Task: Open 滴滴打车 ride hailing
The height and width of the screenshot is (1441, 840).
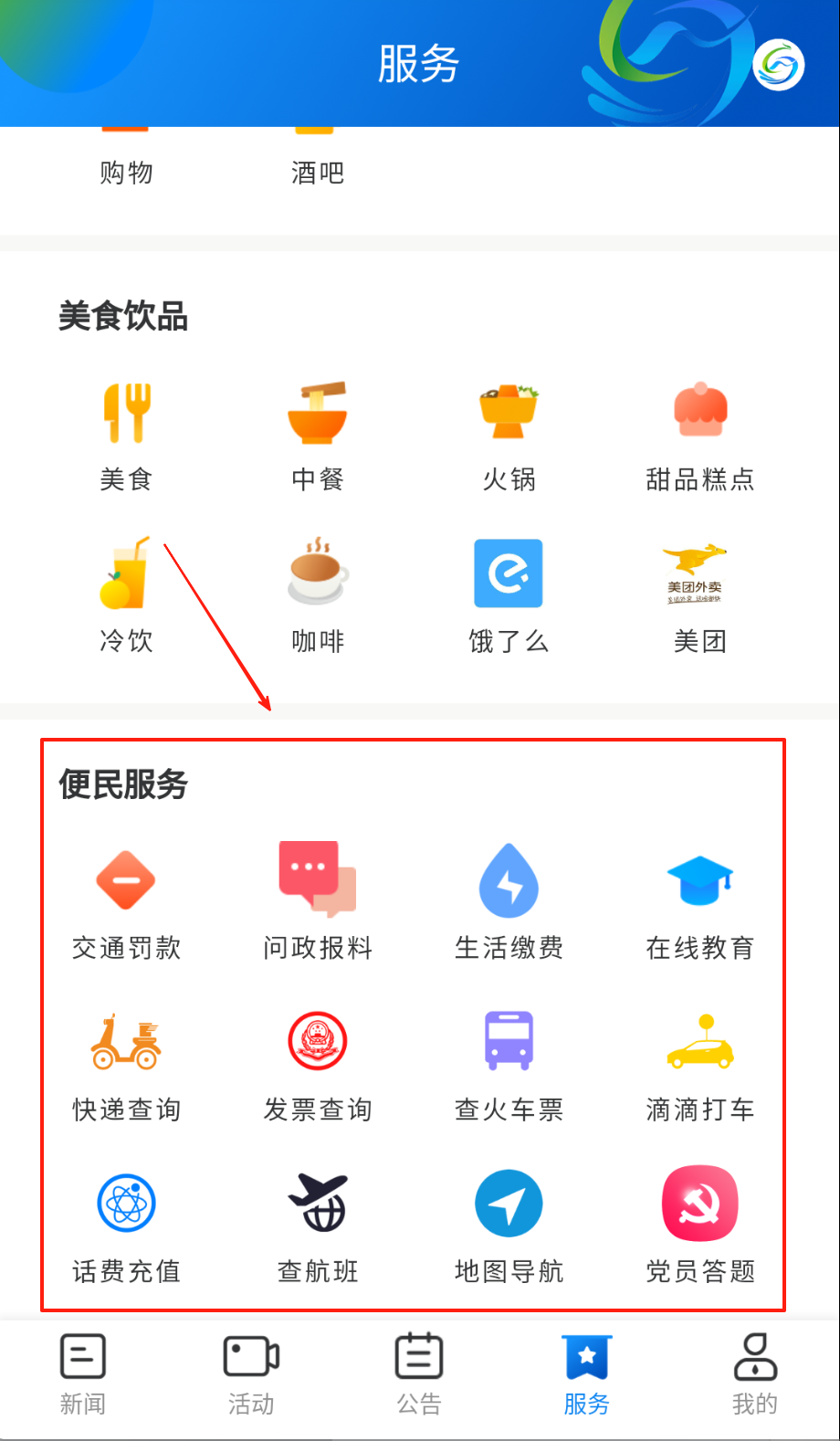Action: (699, 1063)
